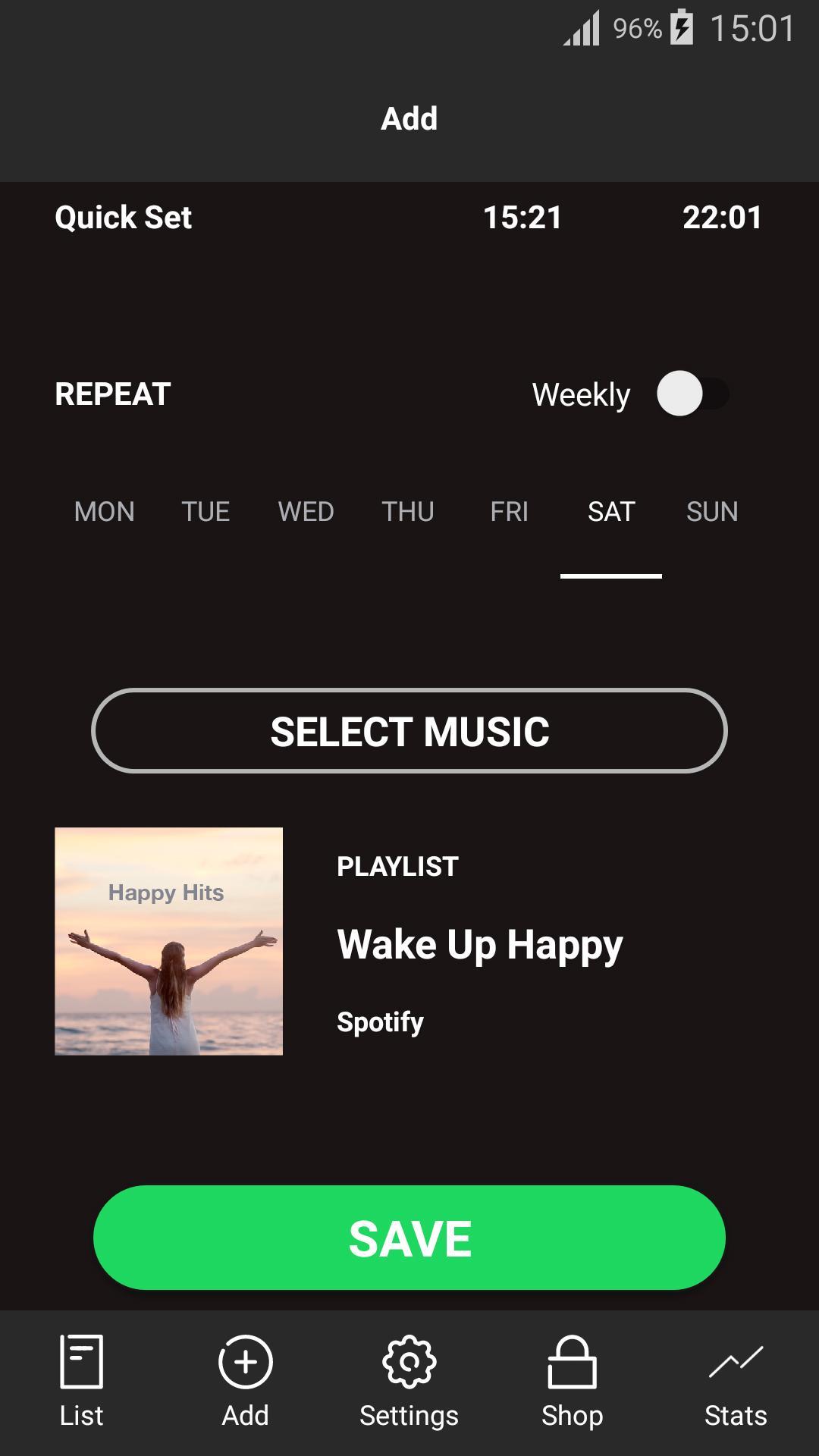Toggle the Weekly repeat switch
Image resolution: width=819 pixels, height=1456 pixels.
(692, 394)
